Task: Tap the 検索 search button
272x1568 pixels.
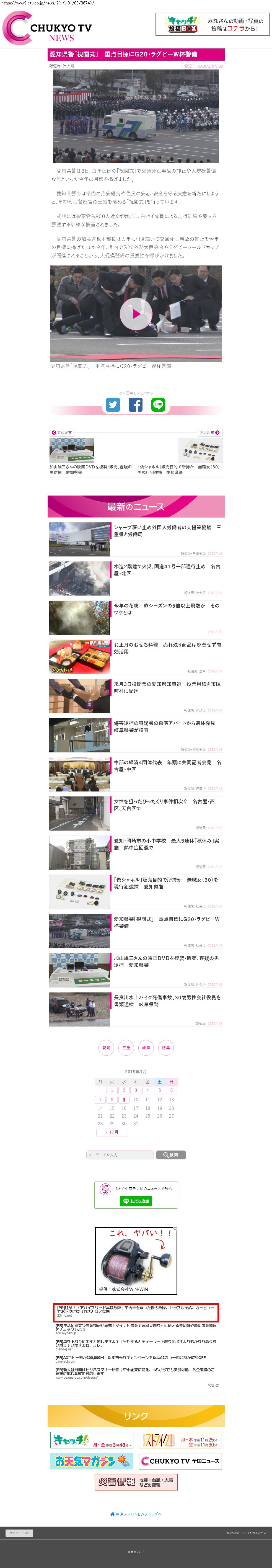Action: tap(171, 1155)
